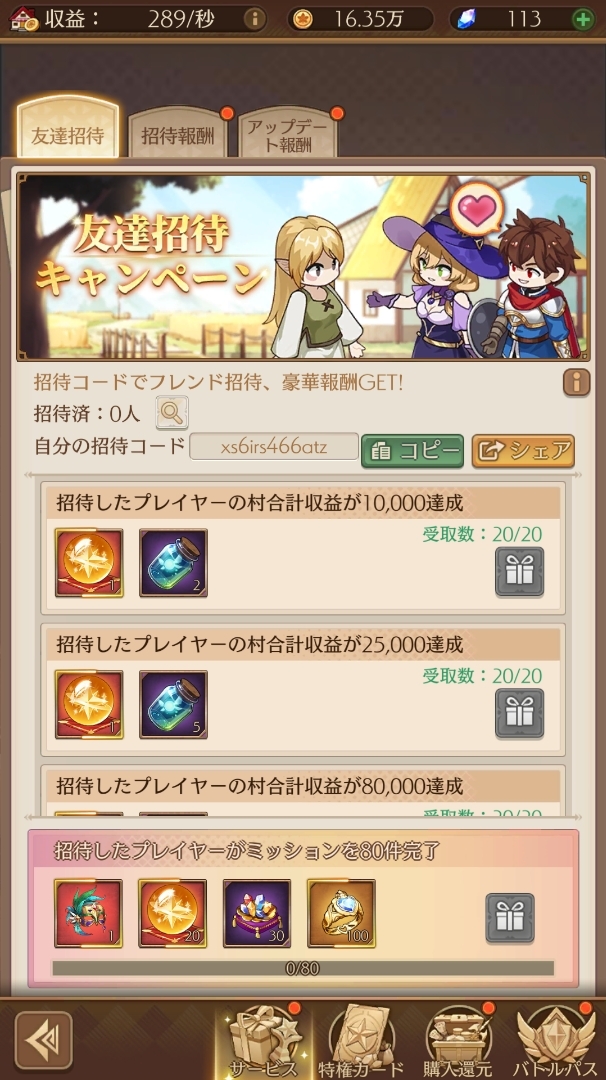
Task: Copy my invite code with コピー
Action: [x=412, y=451]
